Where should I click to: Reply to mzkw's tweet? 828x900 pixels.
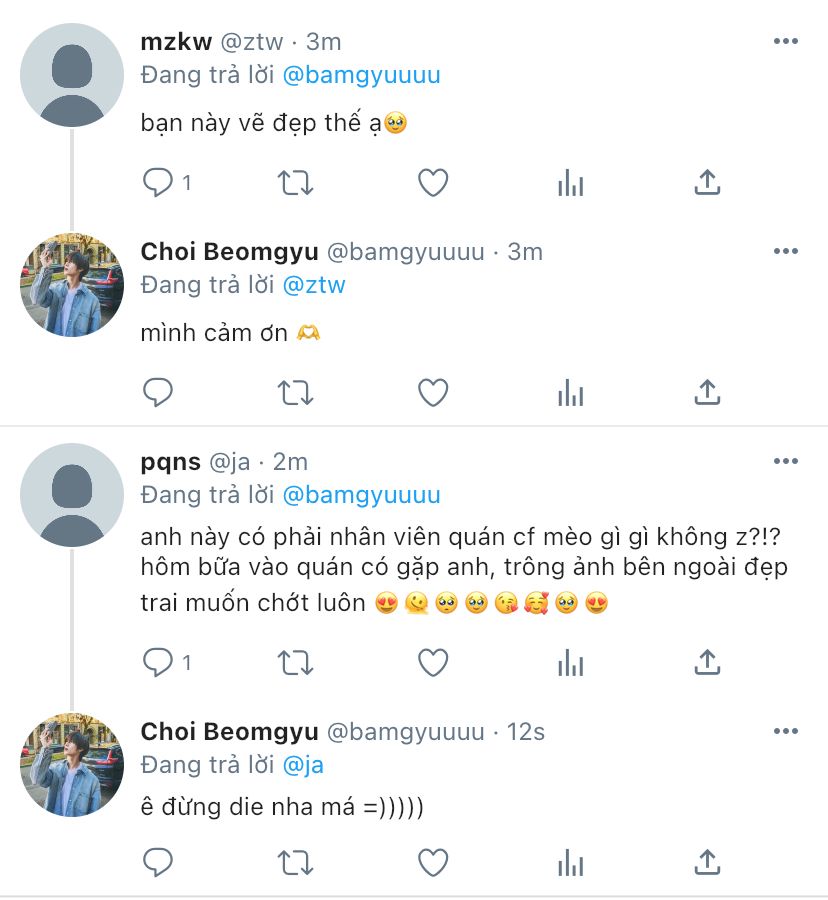click(158, 182)
